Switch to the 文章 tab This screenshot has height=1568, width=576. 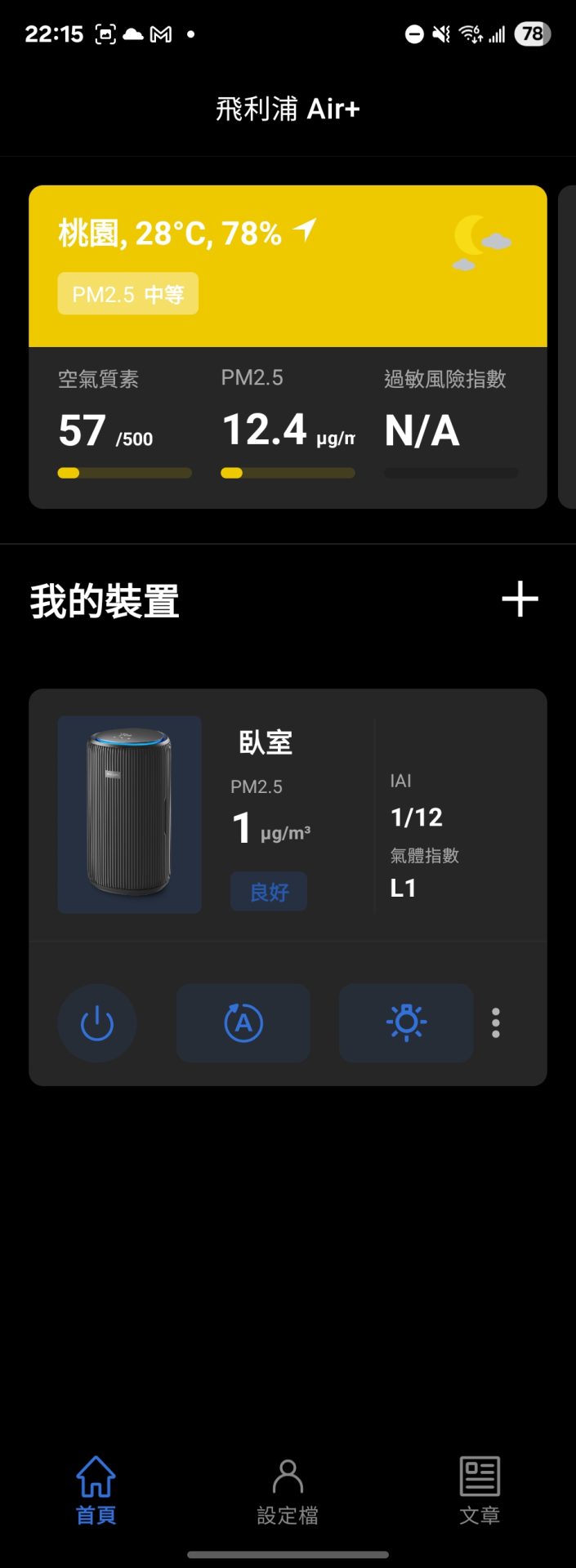(x=480, y=1492)
